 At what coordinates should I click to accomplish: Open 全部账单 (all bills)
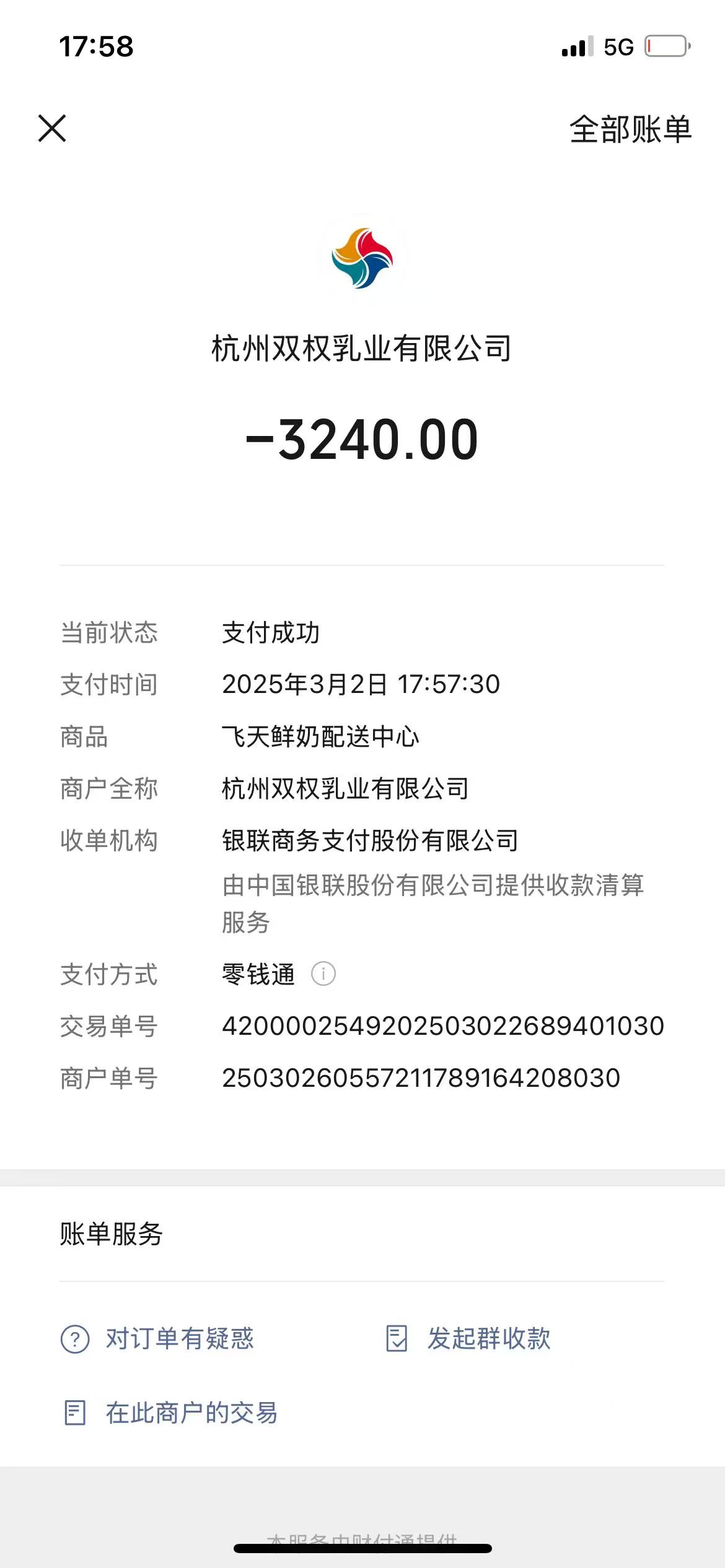[630, 129]
